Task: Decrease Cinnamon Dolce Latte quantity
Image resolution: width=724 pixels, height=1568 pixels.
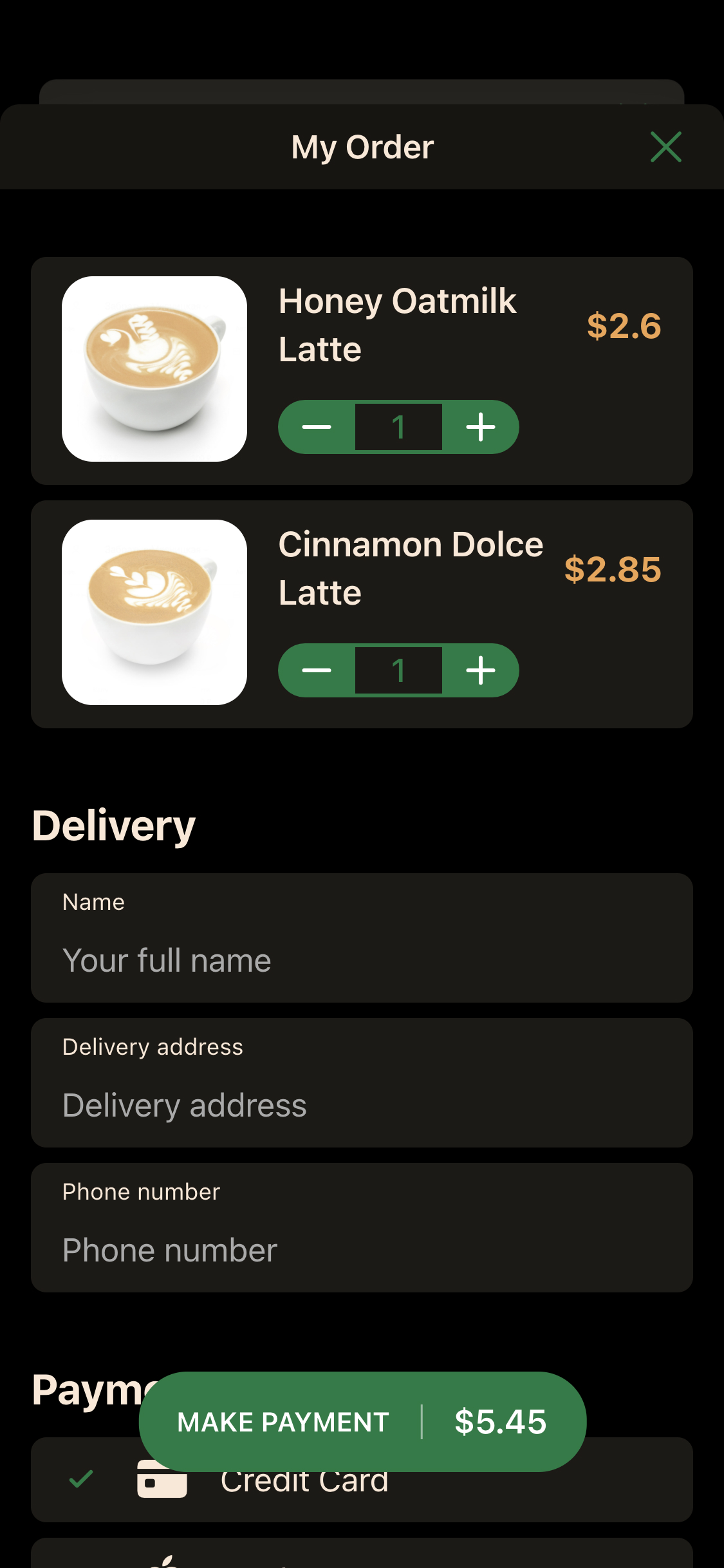Action: pos(317,670)
